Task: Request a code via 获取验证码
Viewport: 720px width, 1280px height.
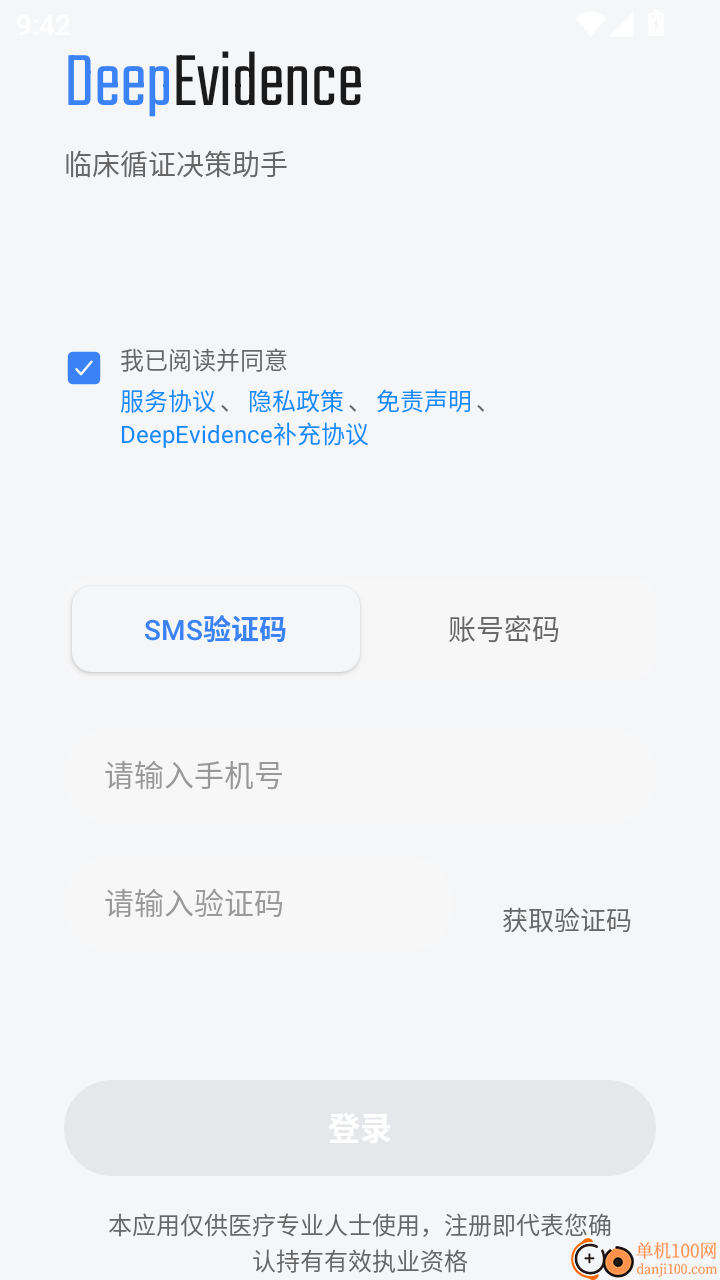Action: point(566,920)
